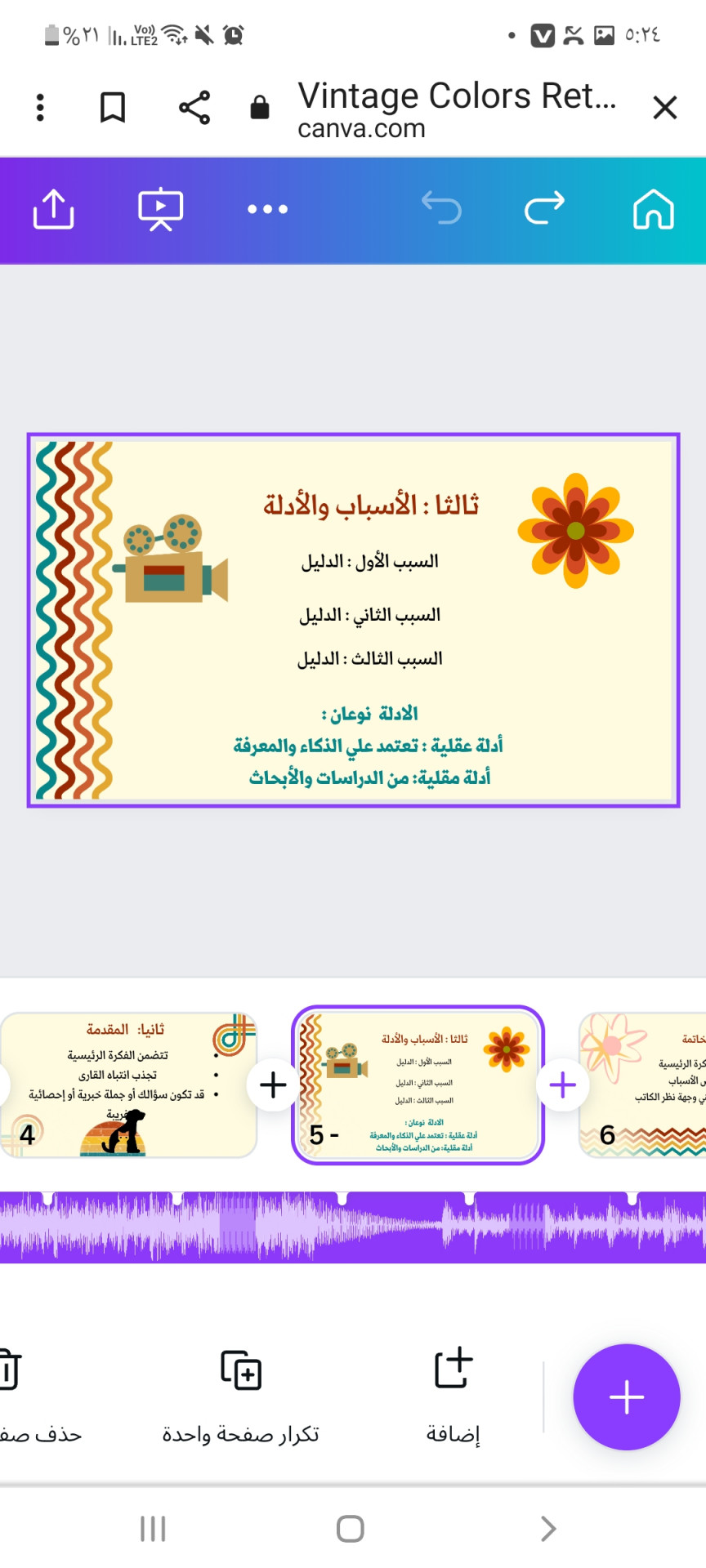Viewport: 706px width, 1568px height.
Task: Close the browser tab with X
Action: point(665,107)
